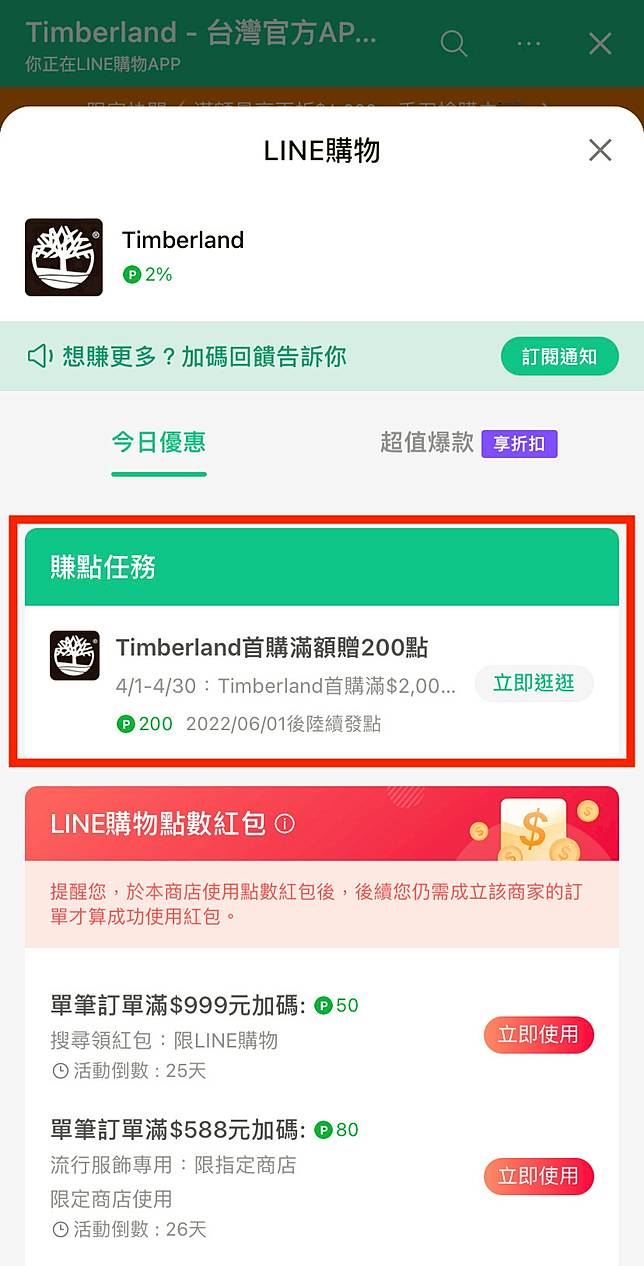Image resolution: width=644 pixels, height=1266 pixels.
Task: Open the info icon beside LINE購物點數紅包
Action: [285, 824]
